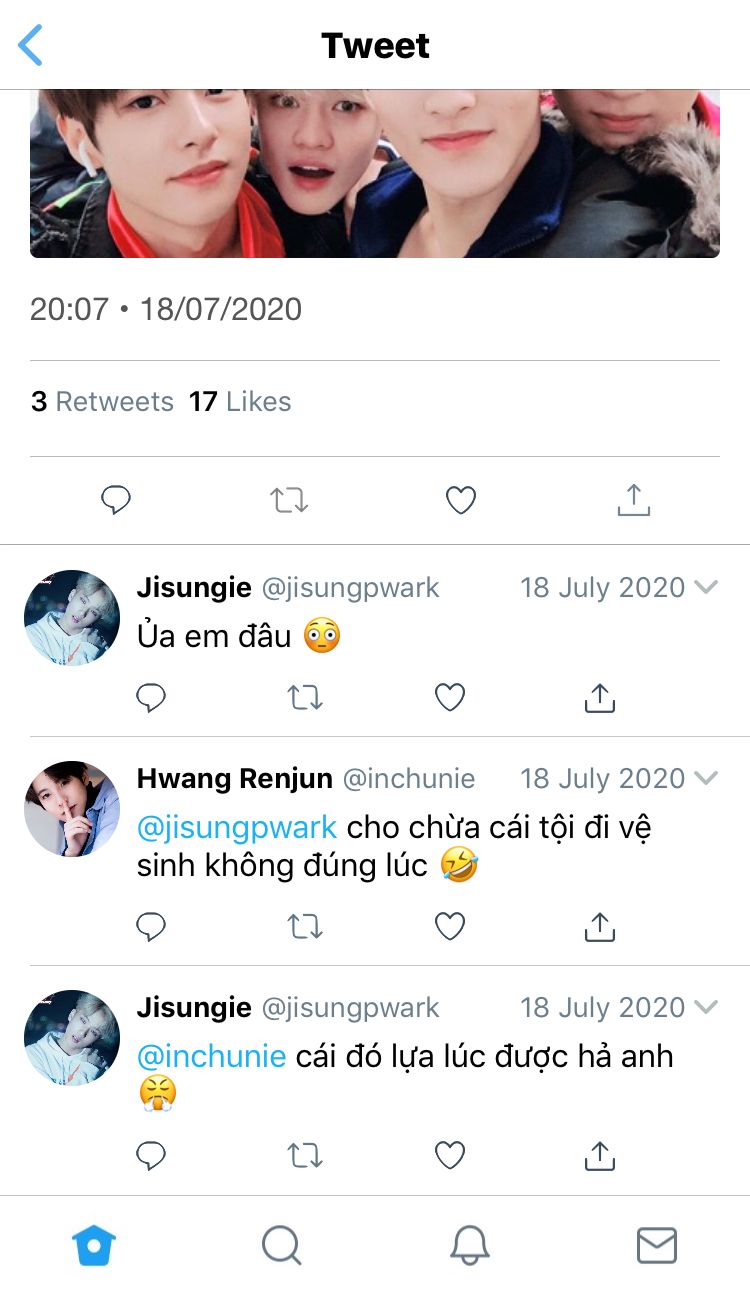The height and width of the screenshot is (1295, 750).
Task: Open Hwang Renjun's profile picture
Action: pyautogui.click(x=72, y=809)
